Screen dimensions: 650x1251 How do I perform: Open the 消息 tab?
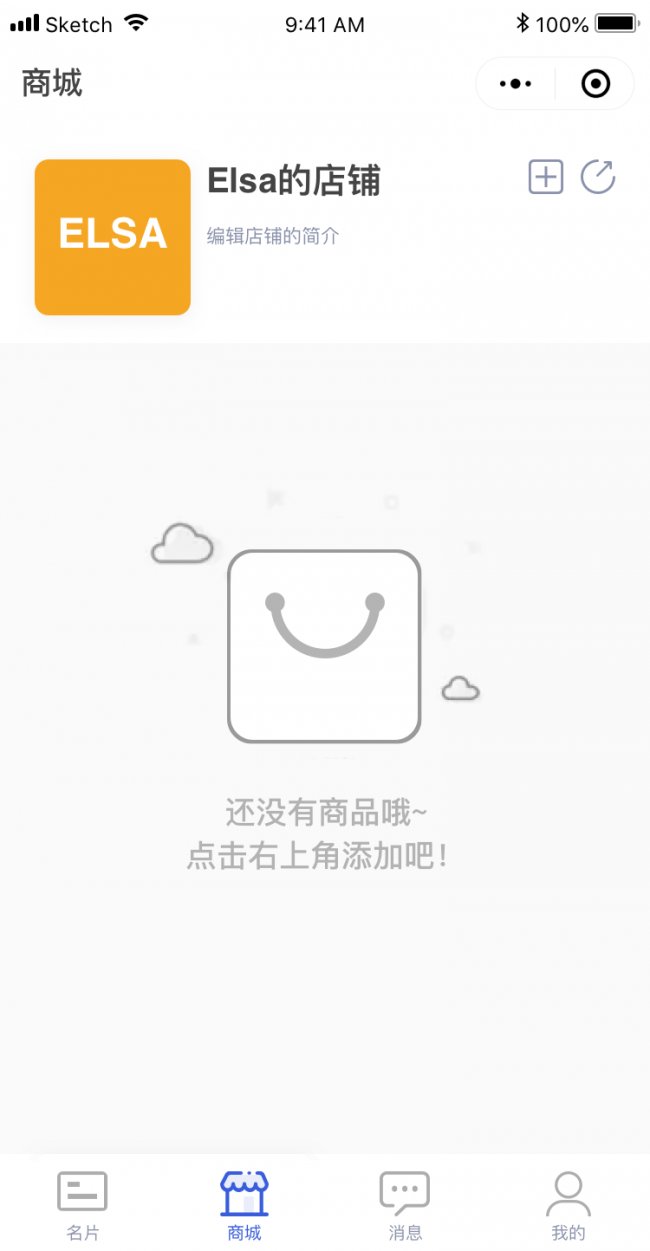[x=405, y=1205]
